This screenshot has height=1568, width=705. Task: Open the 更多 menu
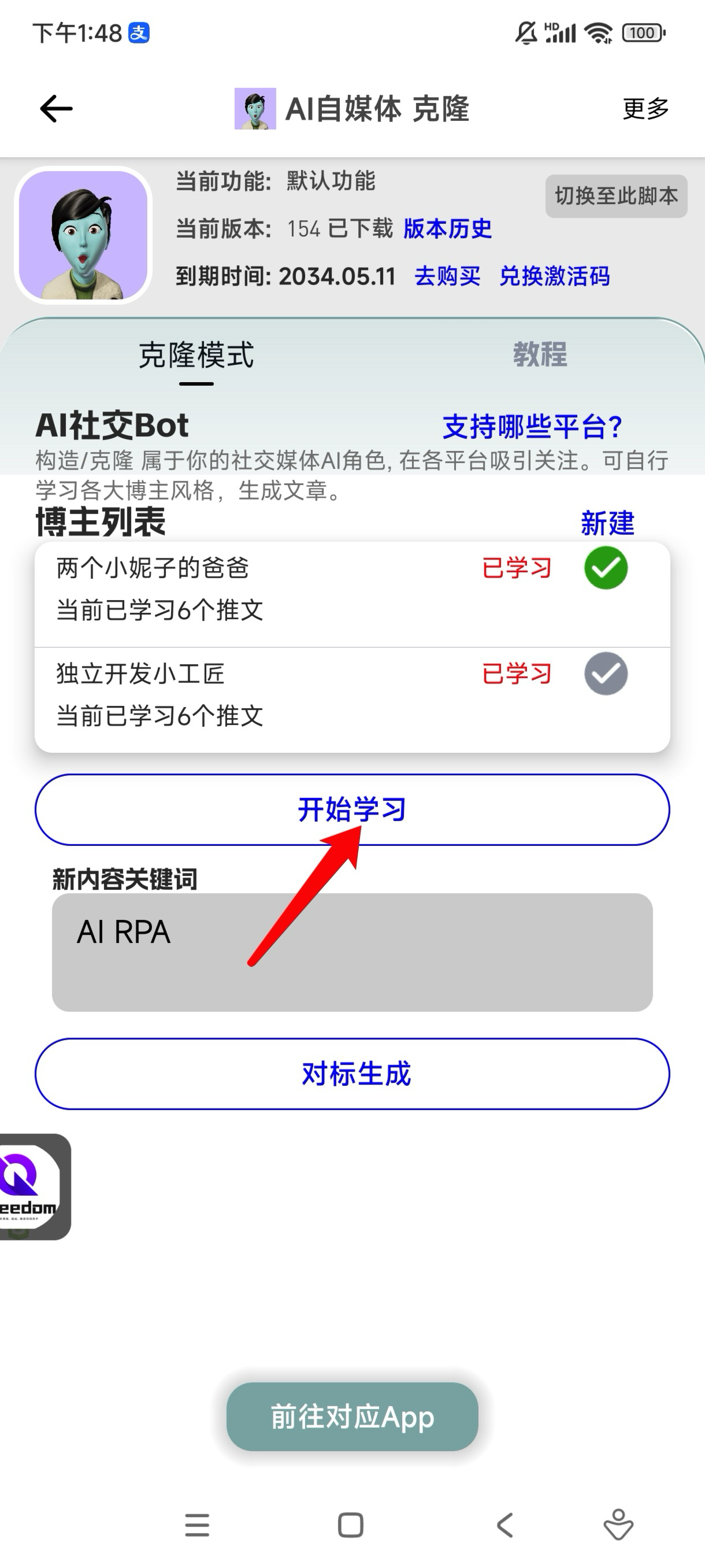pyautogui.click(x=645, y=109)
